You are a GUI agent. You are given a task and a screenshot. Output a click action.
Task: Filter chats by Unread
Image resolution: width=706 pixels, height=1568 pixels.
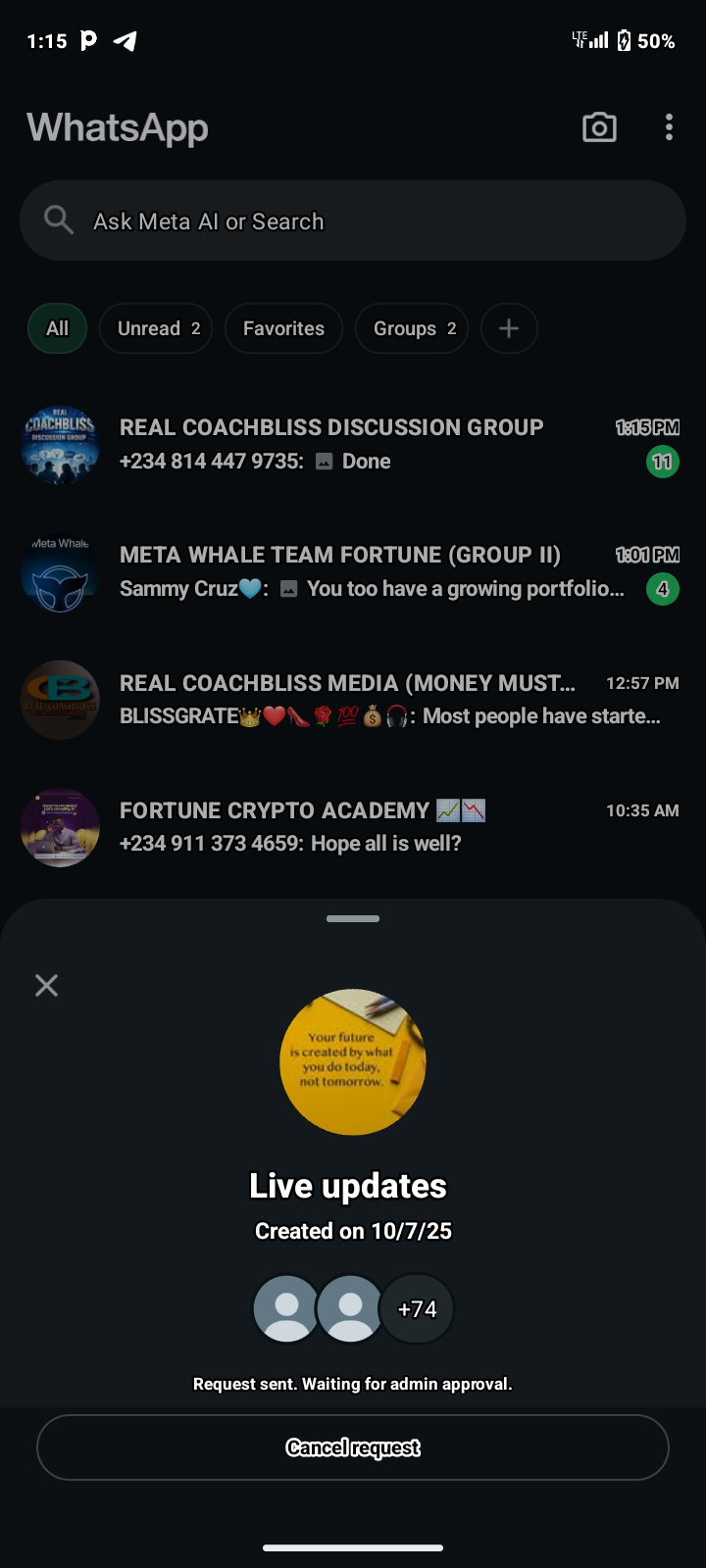pyautogui.click(x=157, y=328)
